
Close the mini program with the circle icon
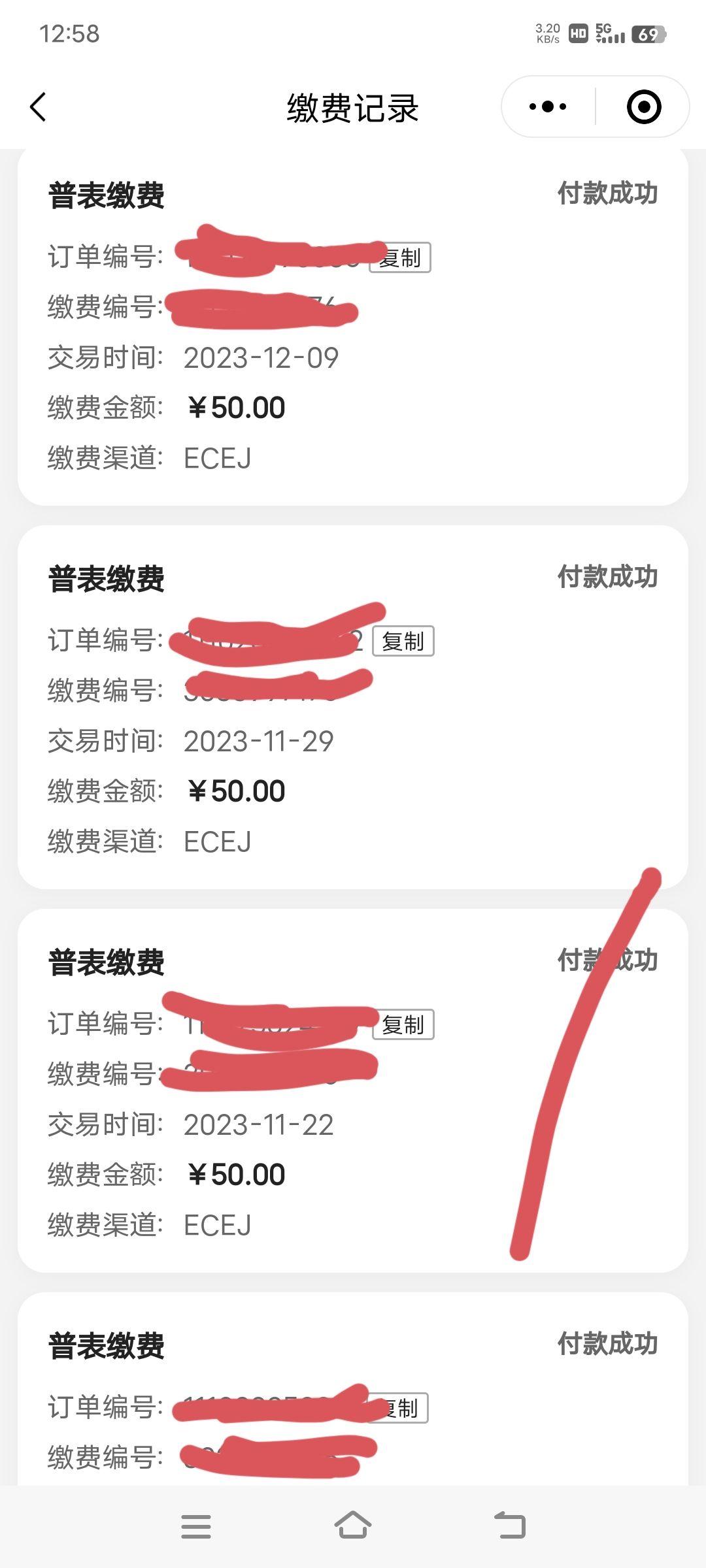pos(644,106)
